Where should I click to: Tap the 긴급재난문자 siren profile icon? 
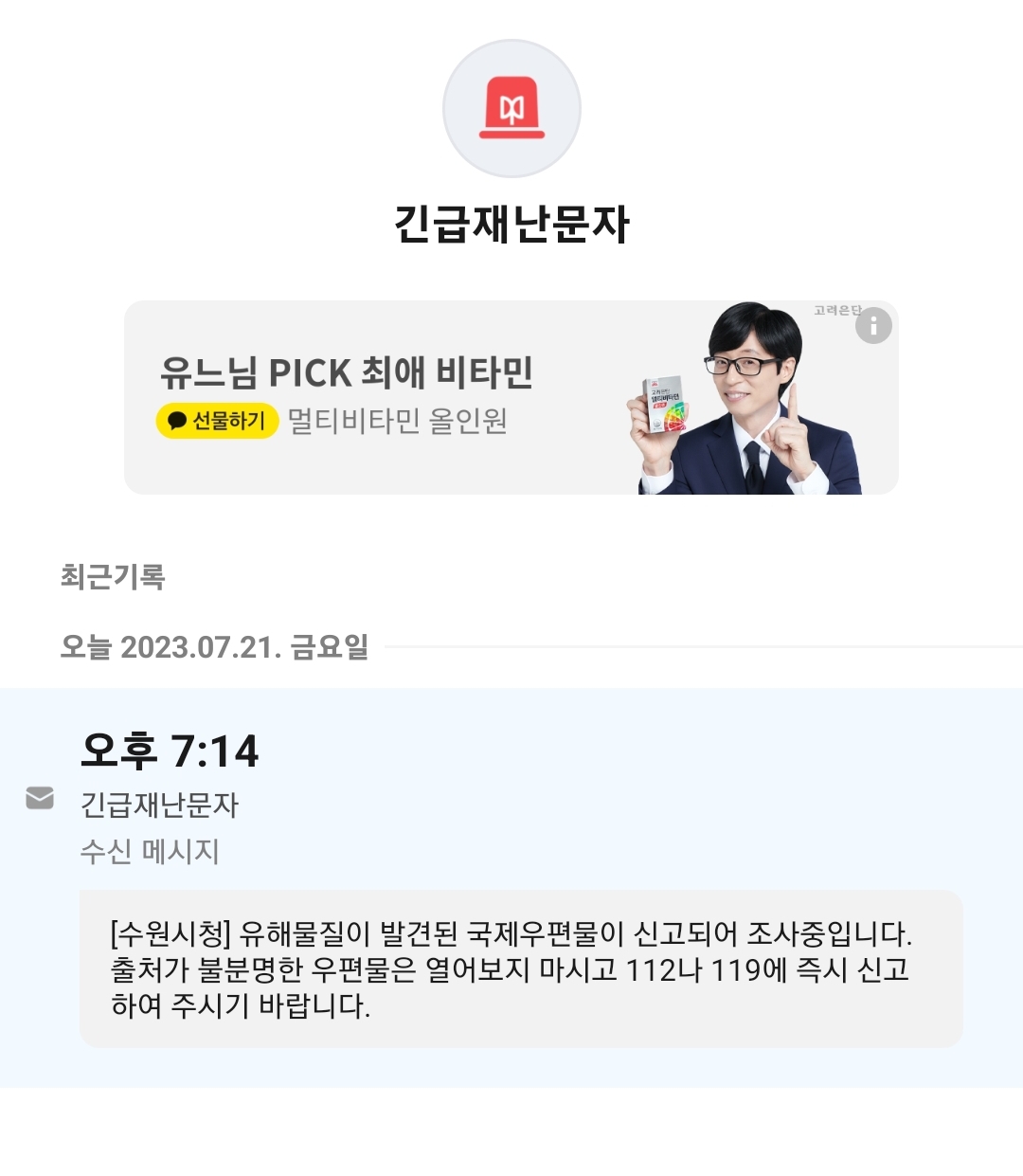[511, 109]
